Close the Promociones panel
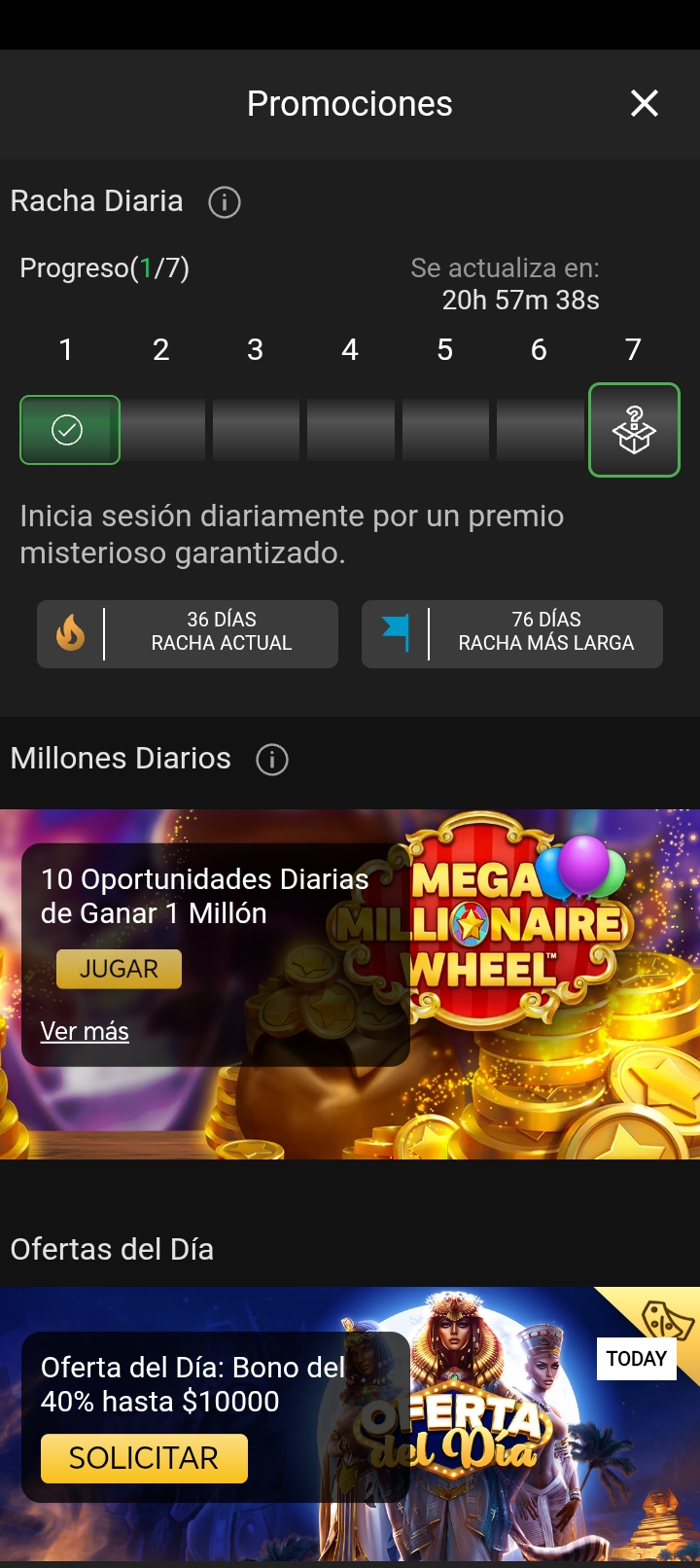Image resolution: width=700 pixels, height=1568 pixels. pos(645,103)
